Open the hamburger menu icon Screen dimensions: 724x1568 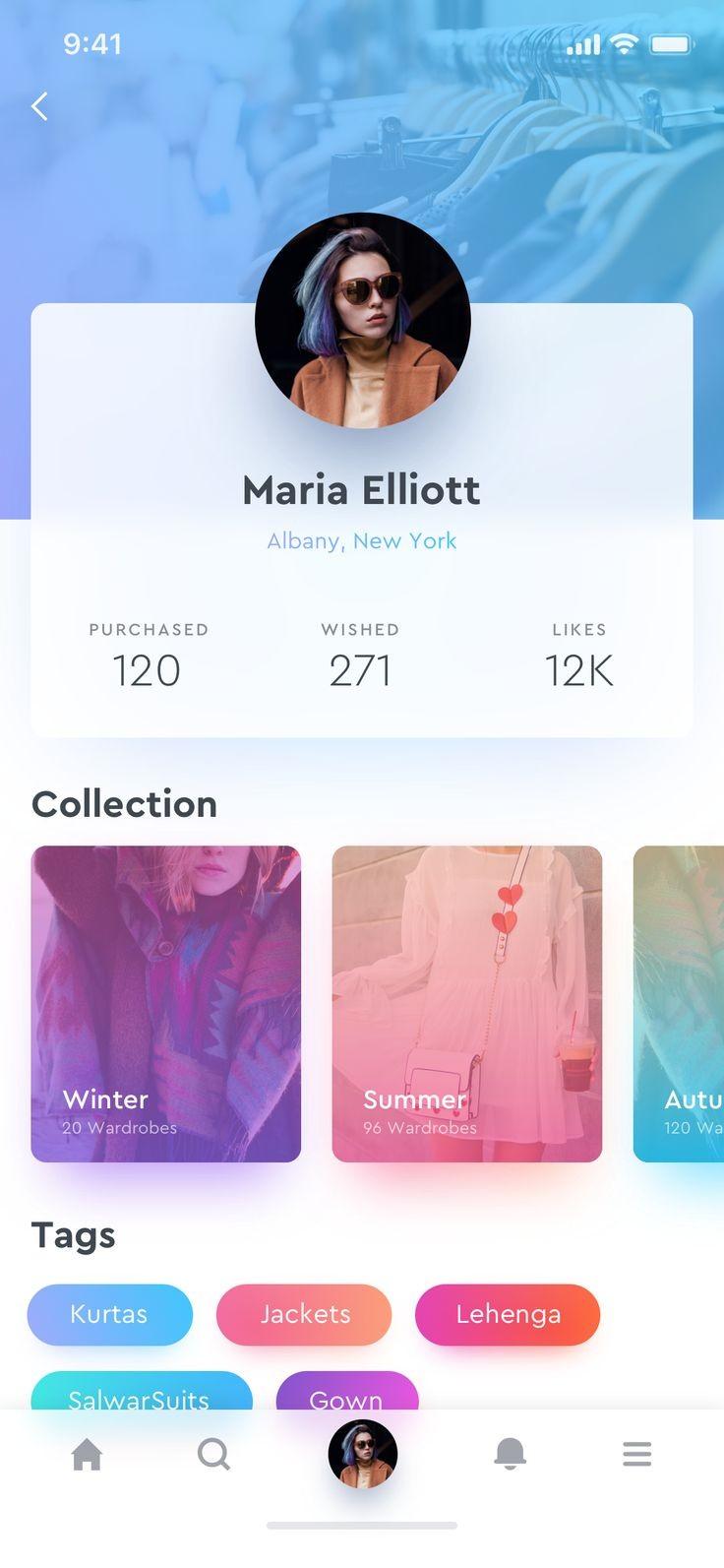tap(636, 1454)
